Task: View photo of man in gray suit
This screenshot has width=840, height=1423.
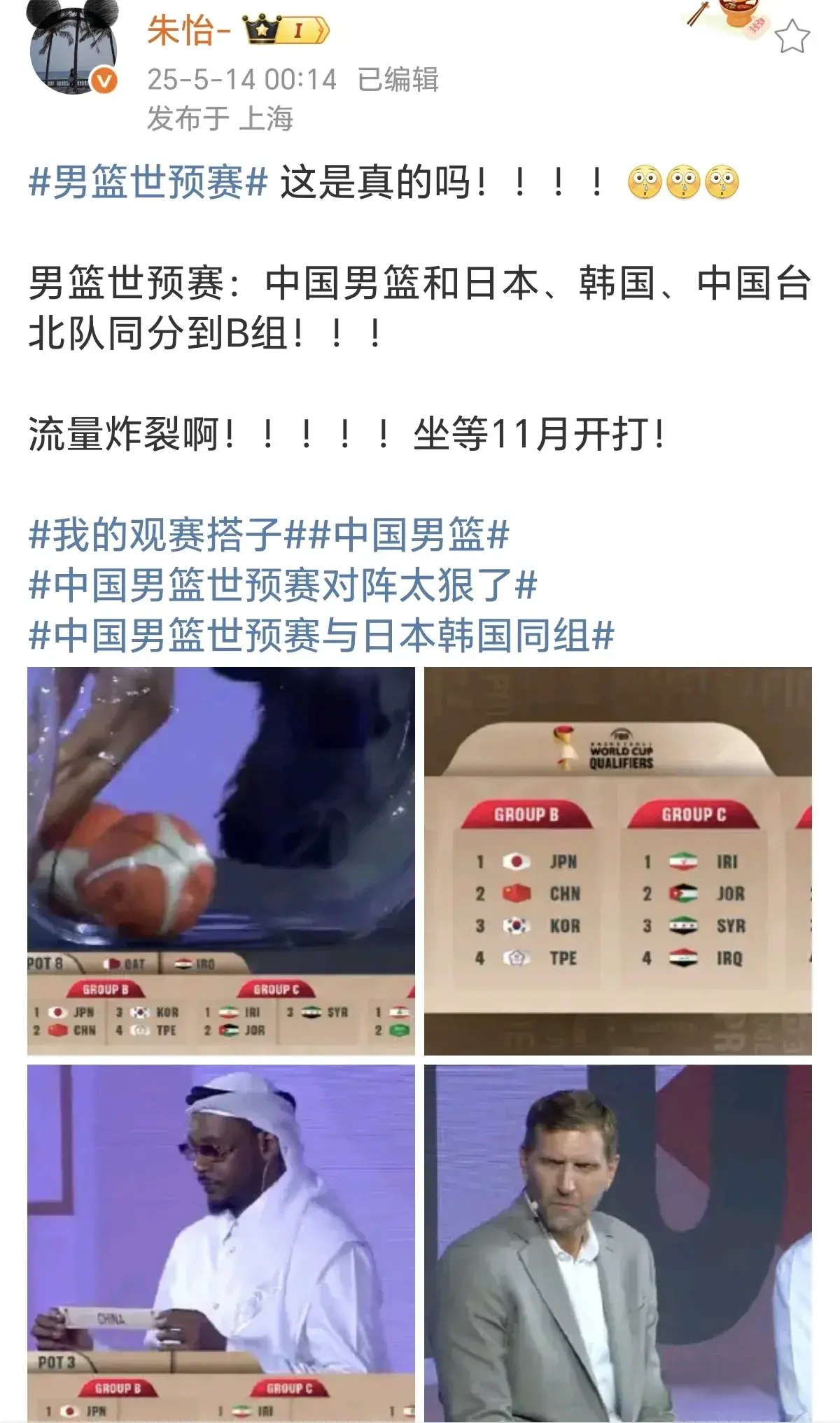Action: (618, 1243)
